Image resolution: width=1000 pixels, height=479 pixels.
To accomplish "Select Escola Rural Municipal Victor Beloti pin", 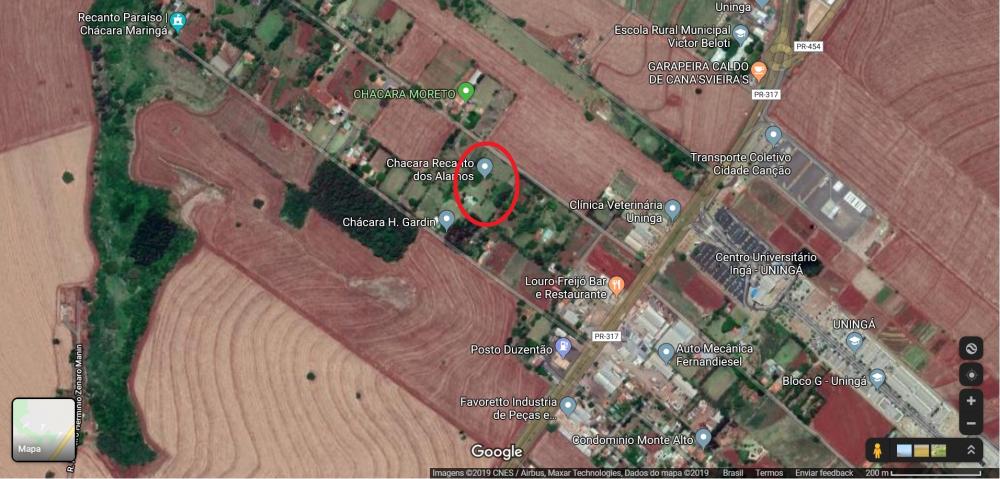I will click(740, 35).
